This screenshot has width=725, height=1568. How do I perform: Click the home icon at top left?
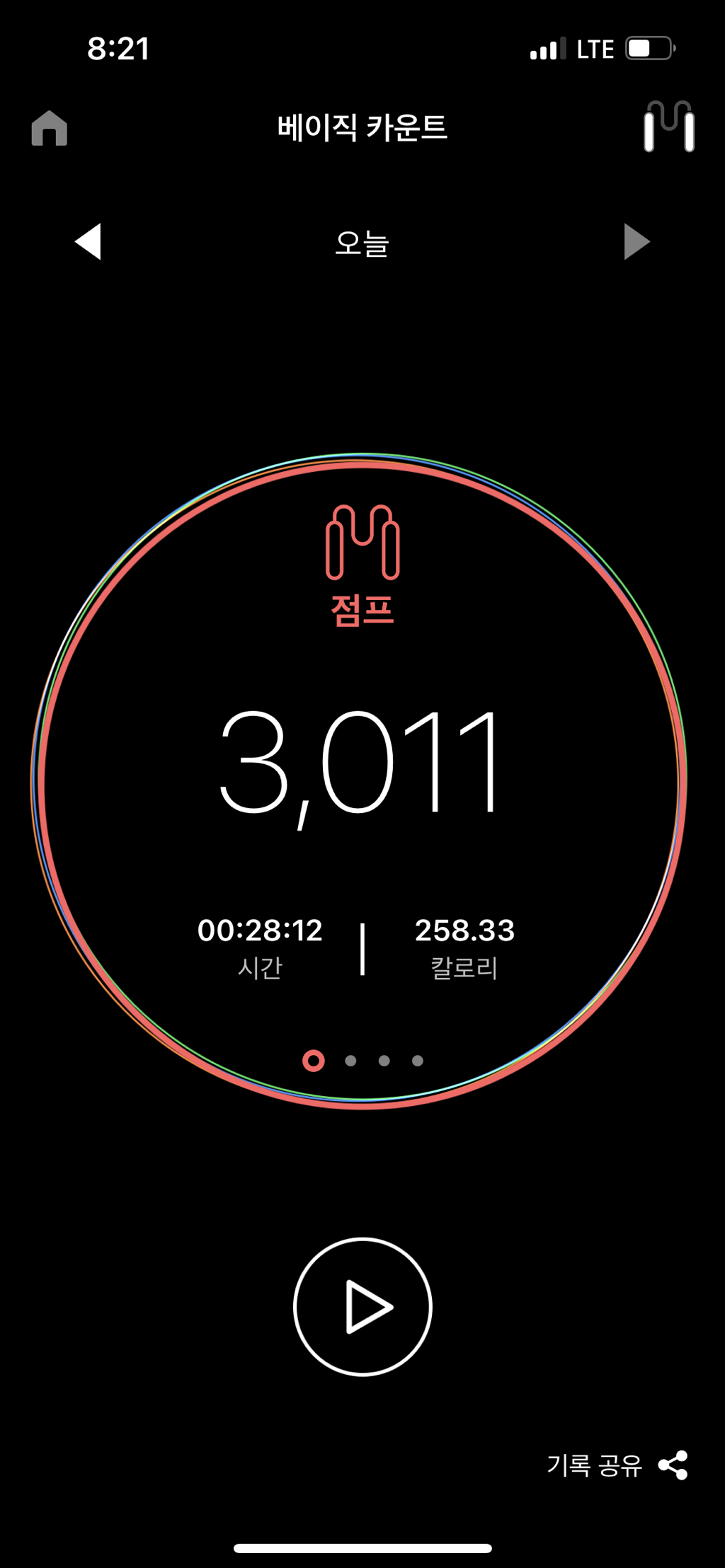click(50, 129)
